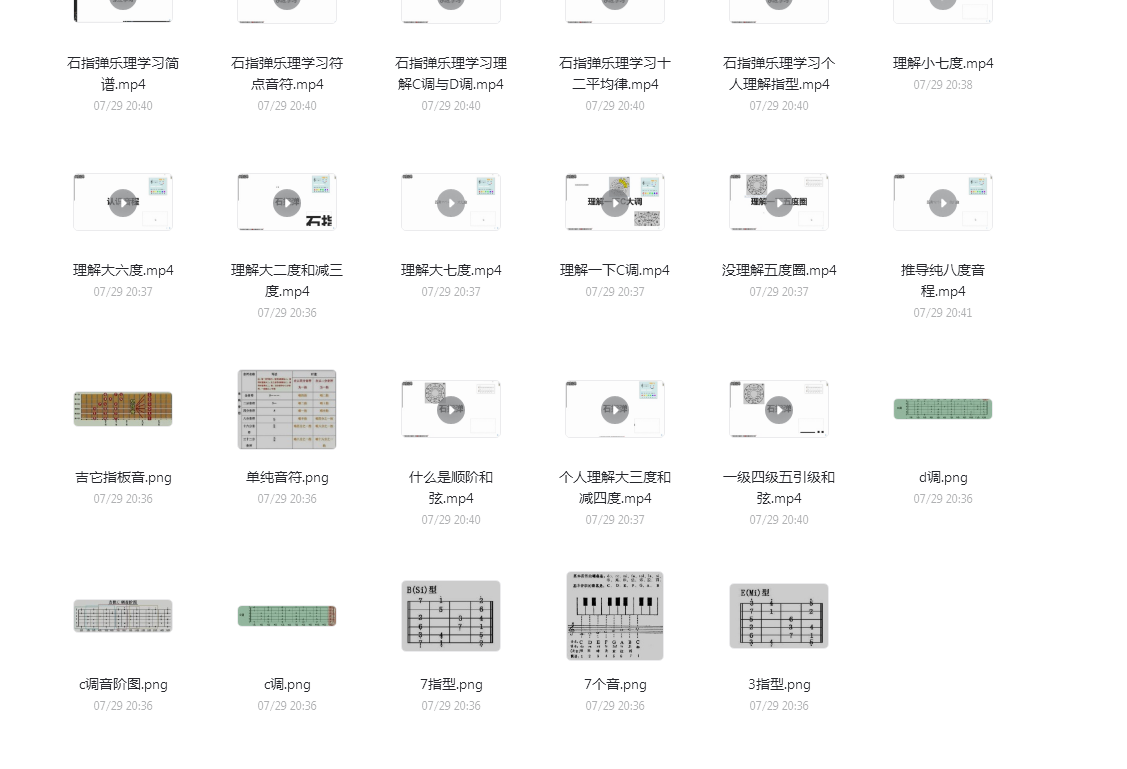The width and height of the screenshot is (1127, 769).
Task: Open 单纯音符.png image
Action: pos(287,409)
